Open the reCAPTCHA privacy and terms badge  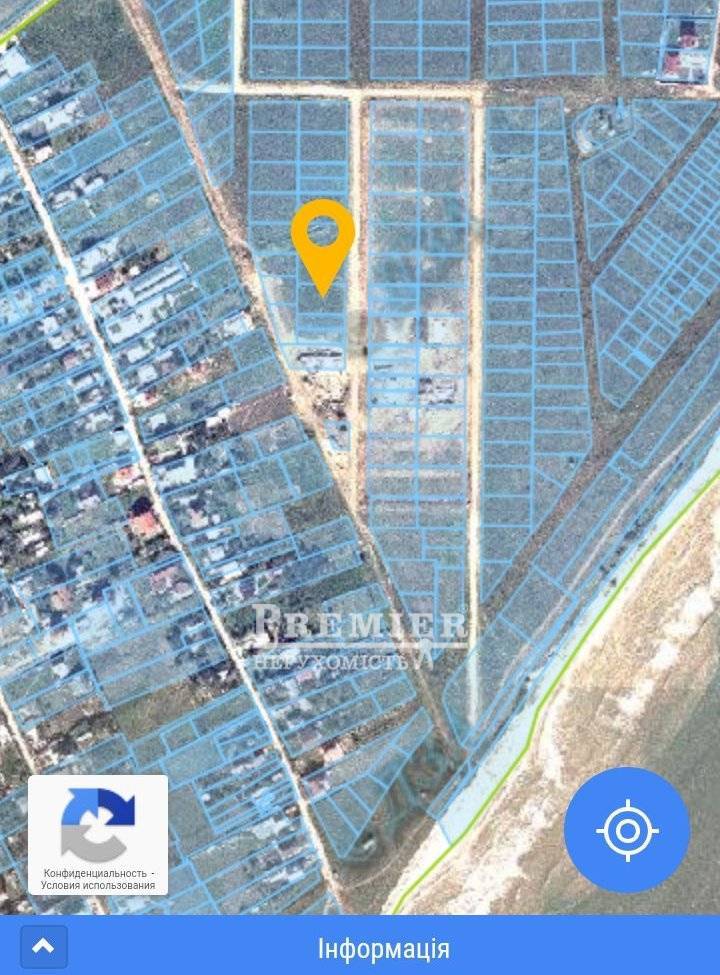pos(98,835)
